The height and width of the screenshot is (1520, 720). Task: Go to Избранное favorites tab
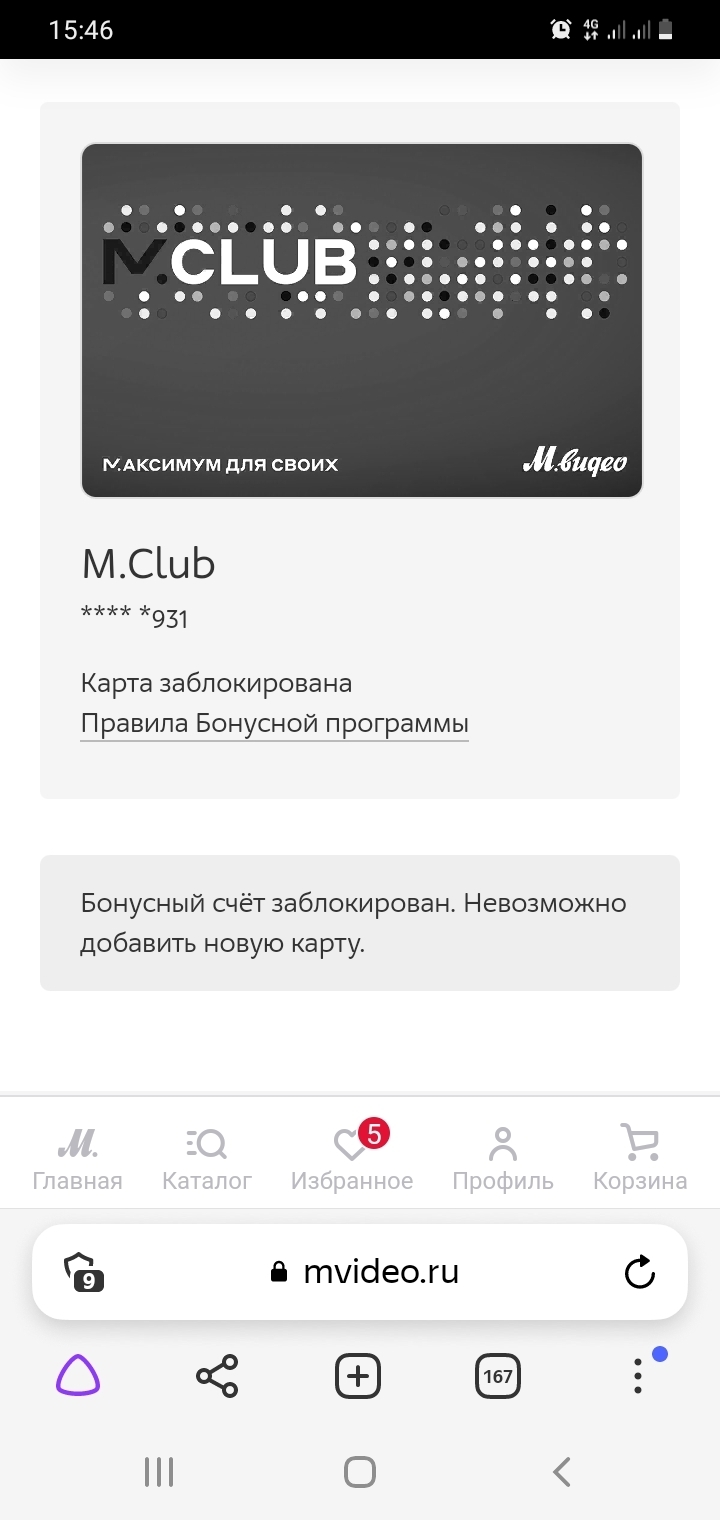[352, 1158]
